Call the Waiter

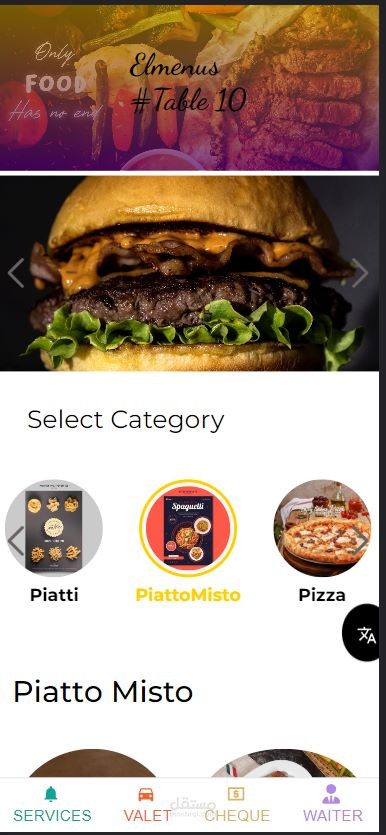pyautogui.click(x=333, y=804)
